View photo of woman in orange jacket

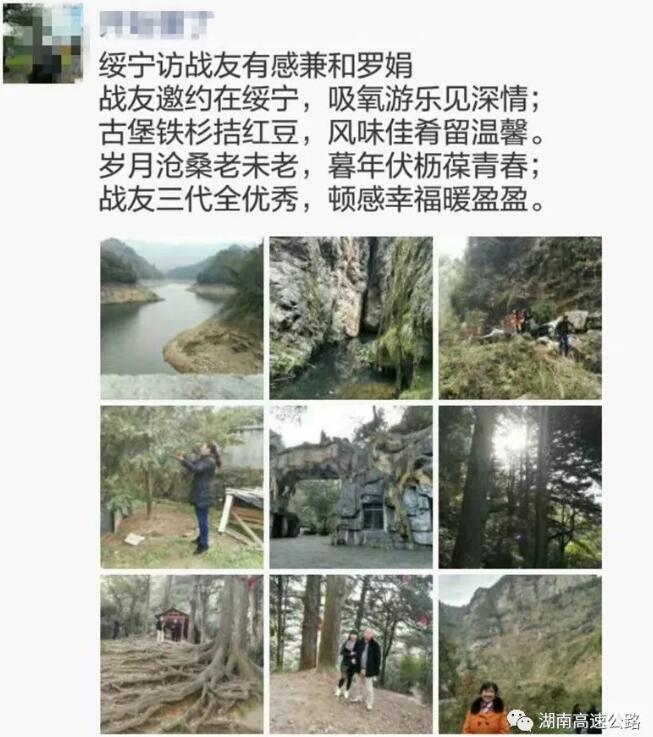(x=520, y=654)
